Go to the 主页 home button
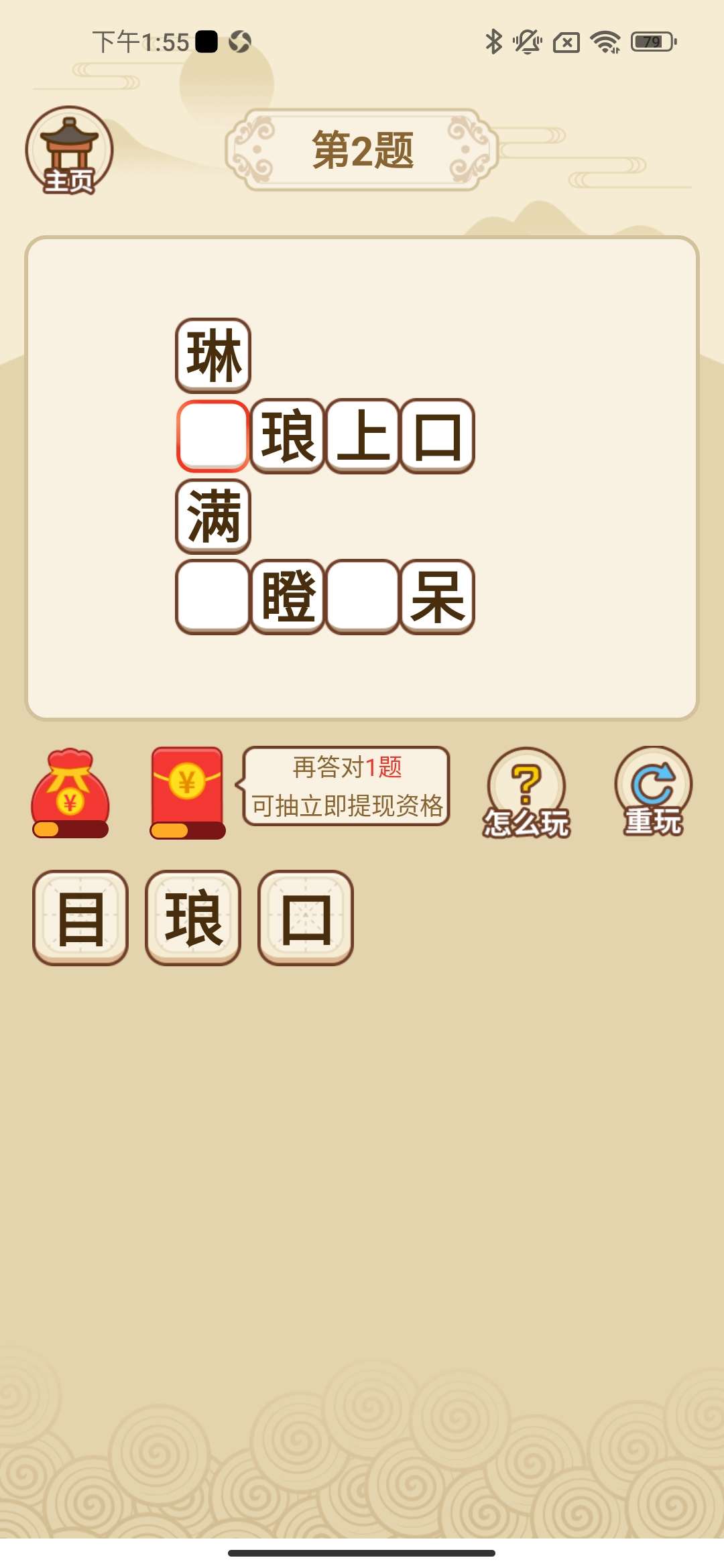The image size is (724, 1568). tap(69, 151)
